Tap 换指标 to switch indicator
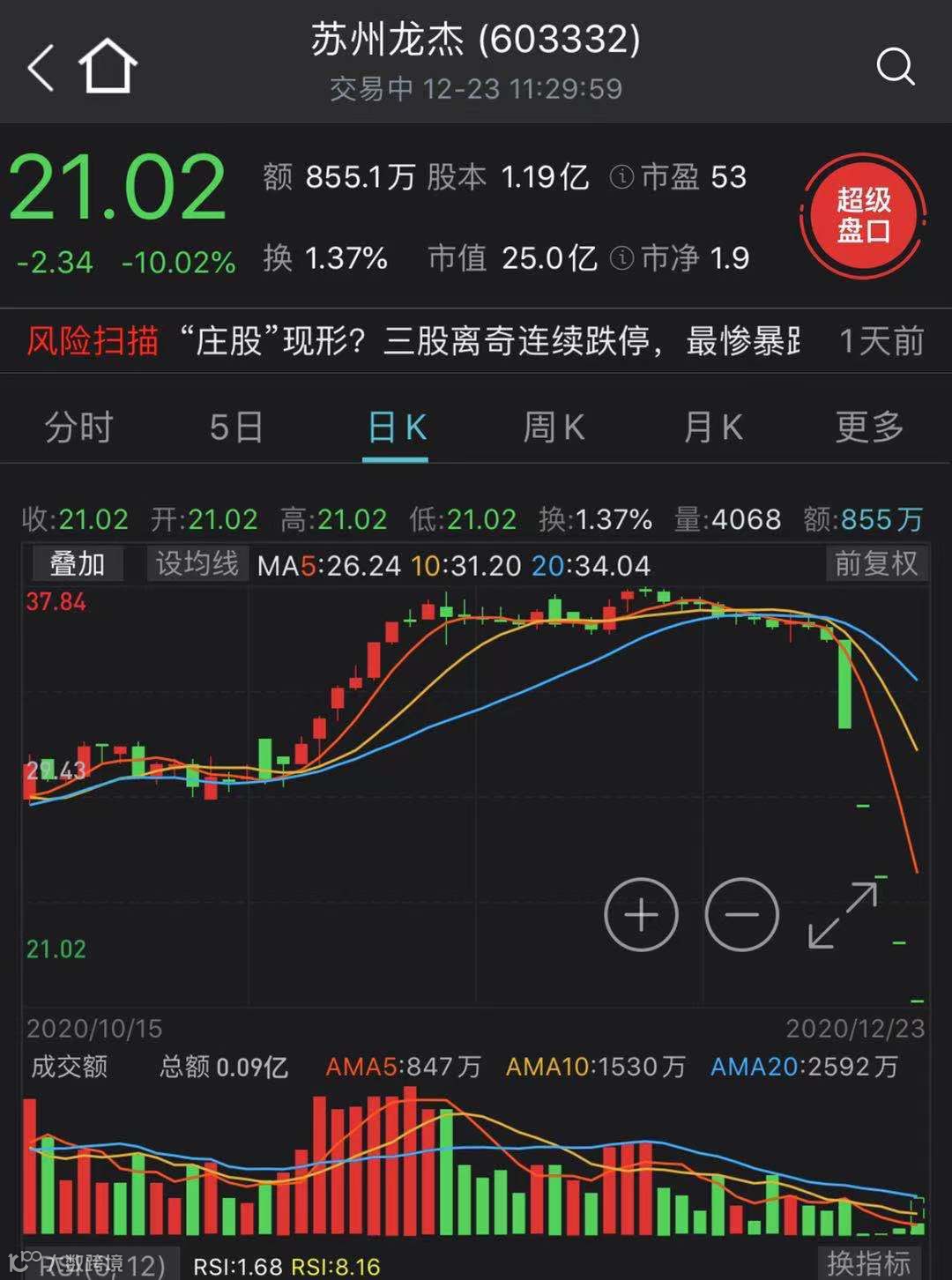Viewport: 952px width, 1280px height. pyautogui.click(x=868, y=1262)
